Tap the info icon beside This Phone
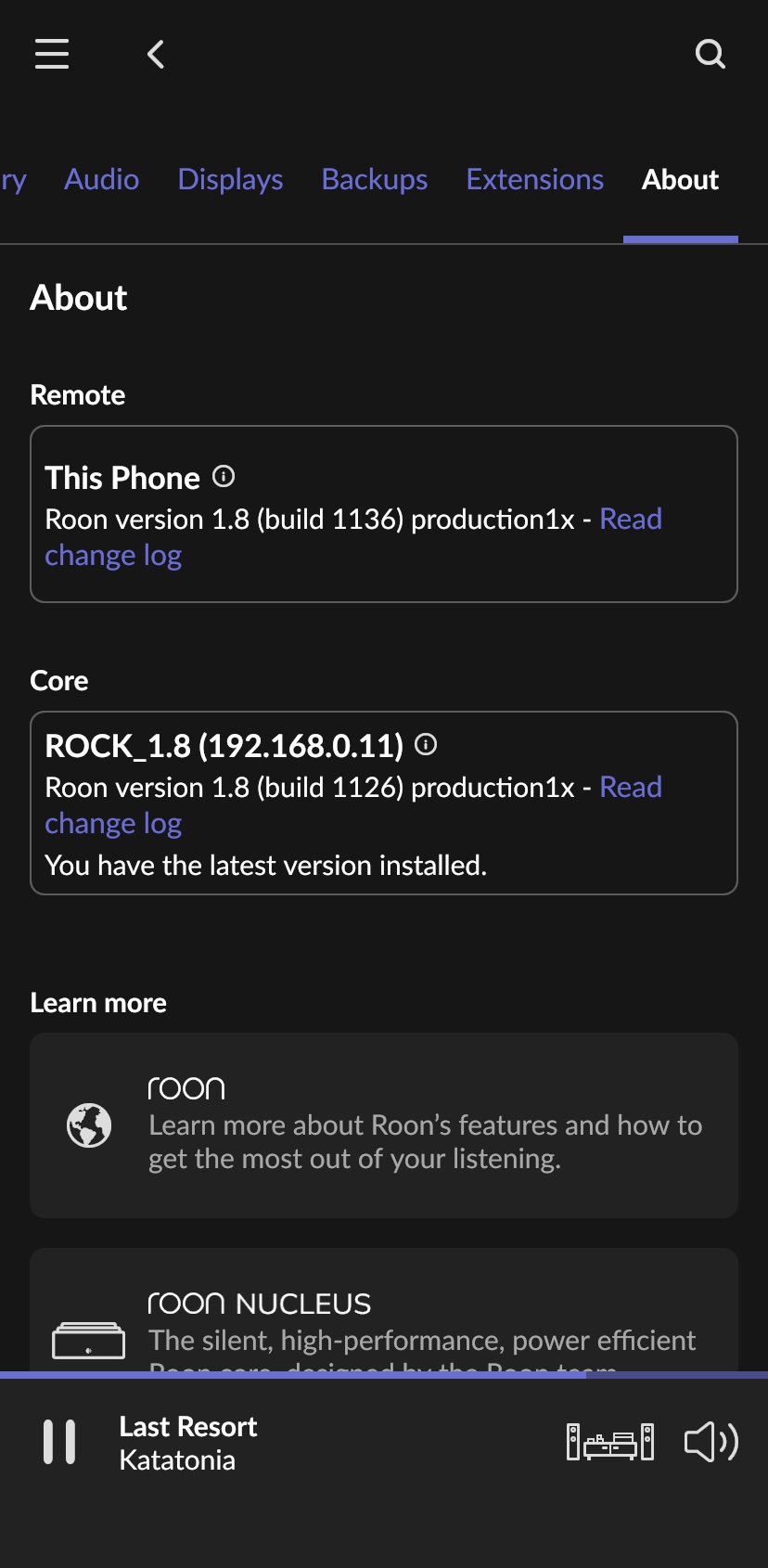 point(224,477)
